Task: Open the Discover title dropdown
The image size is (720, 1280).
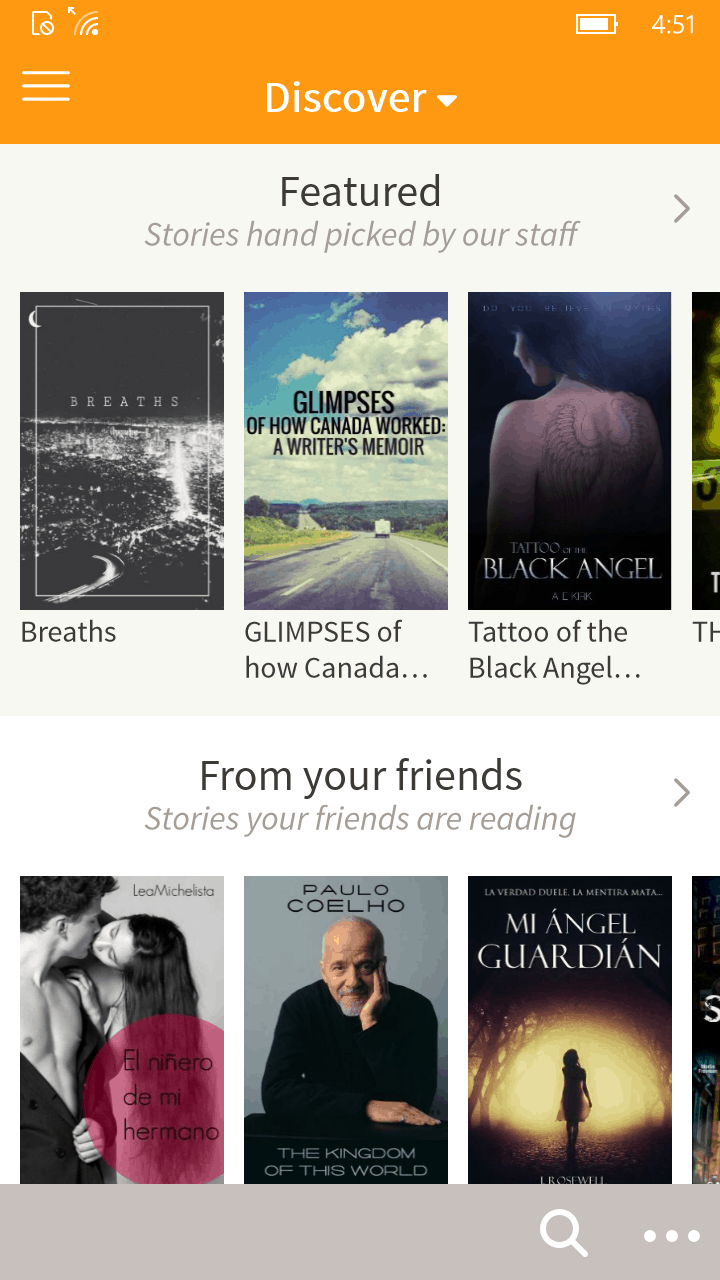Action: (x=447, y=100)
